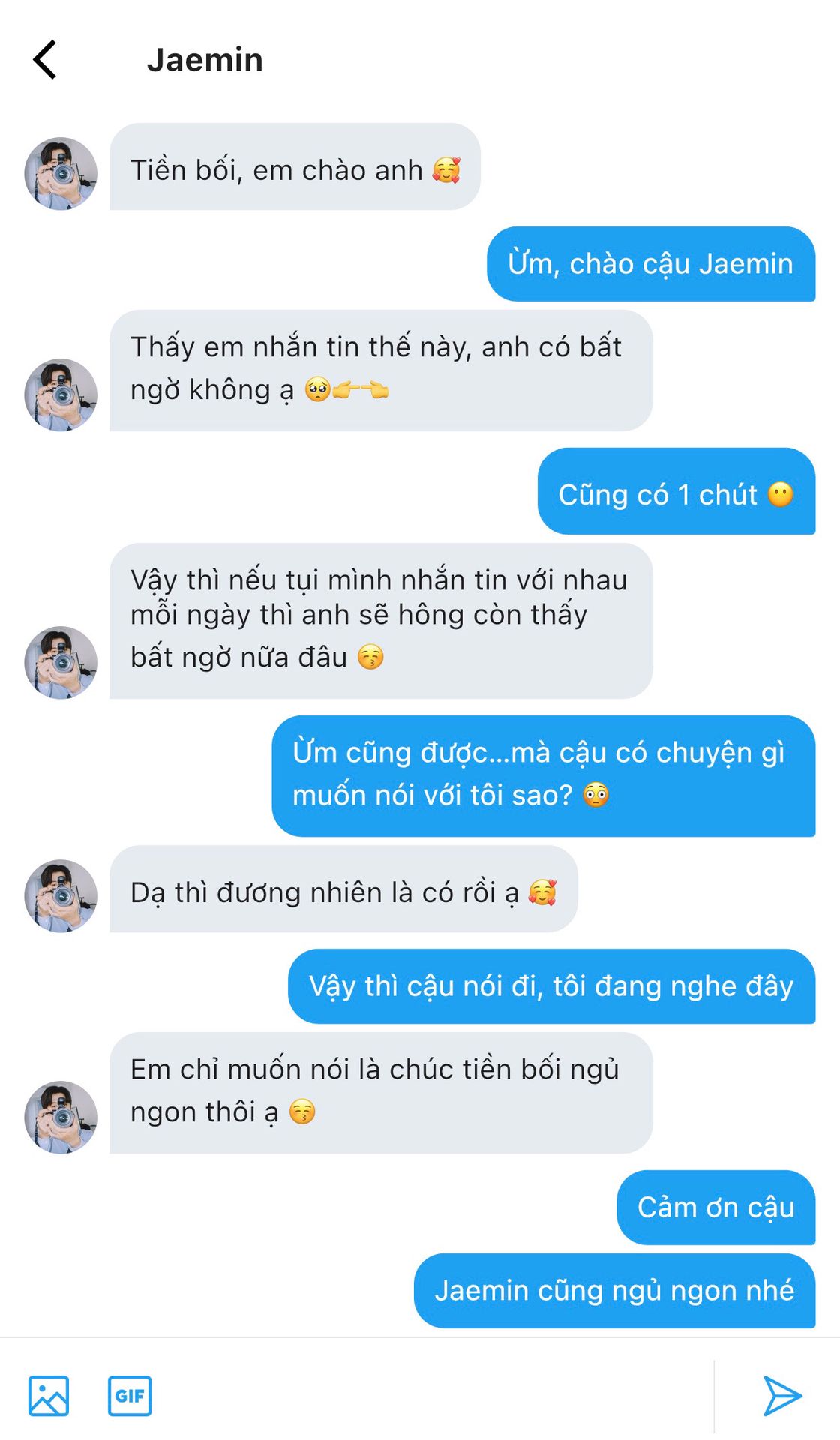Viewport: 840px width, 1440px height.
Task: Open the GIF picker
Action: pos(130,1396)
